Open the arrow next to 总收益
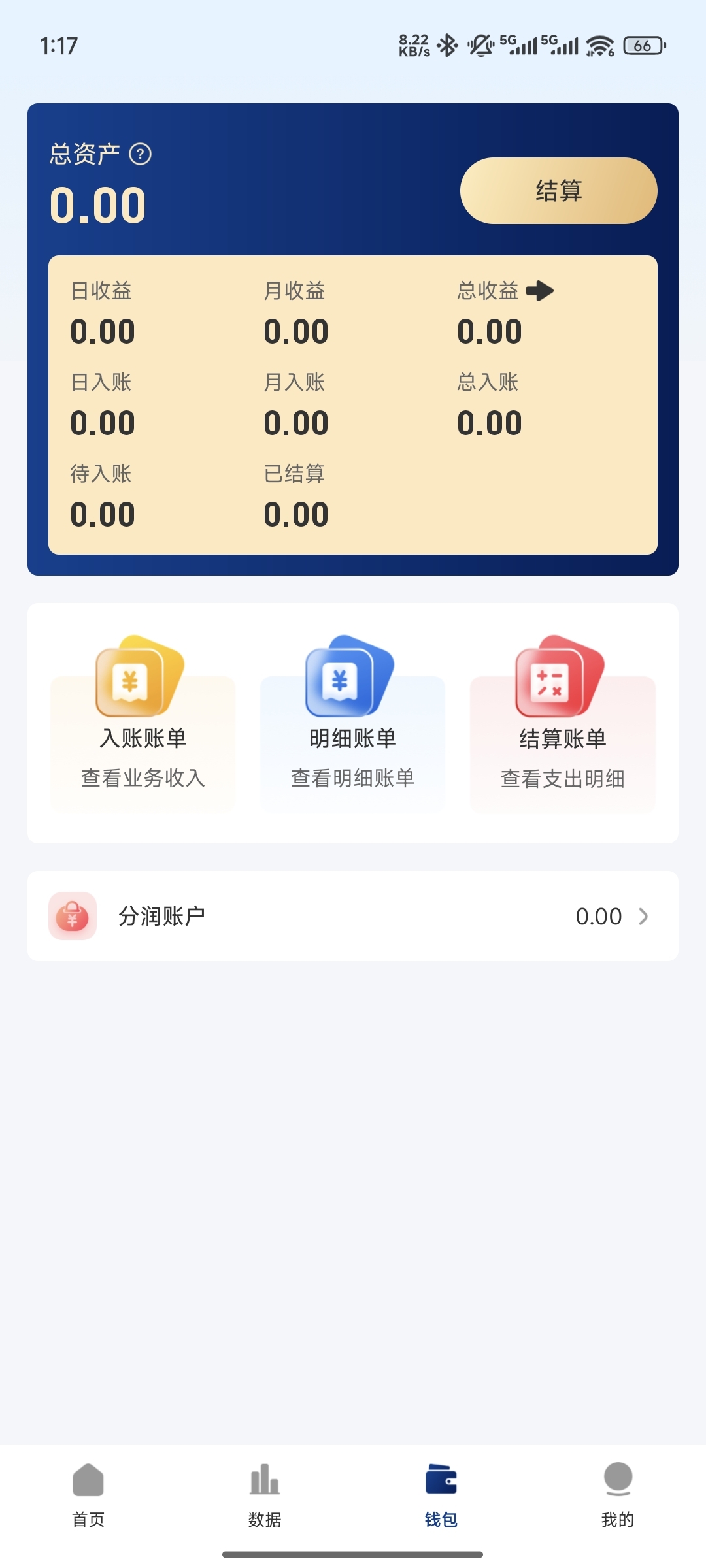This screenshot has width=706, height=1568. point(540,291)
